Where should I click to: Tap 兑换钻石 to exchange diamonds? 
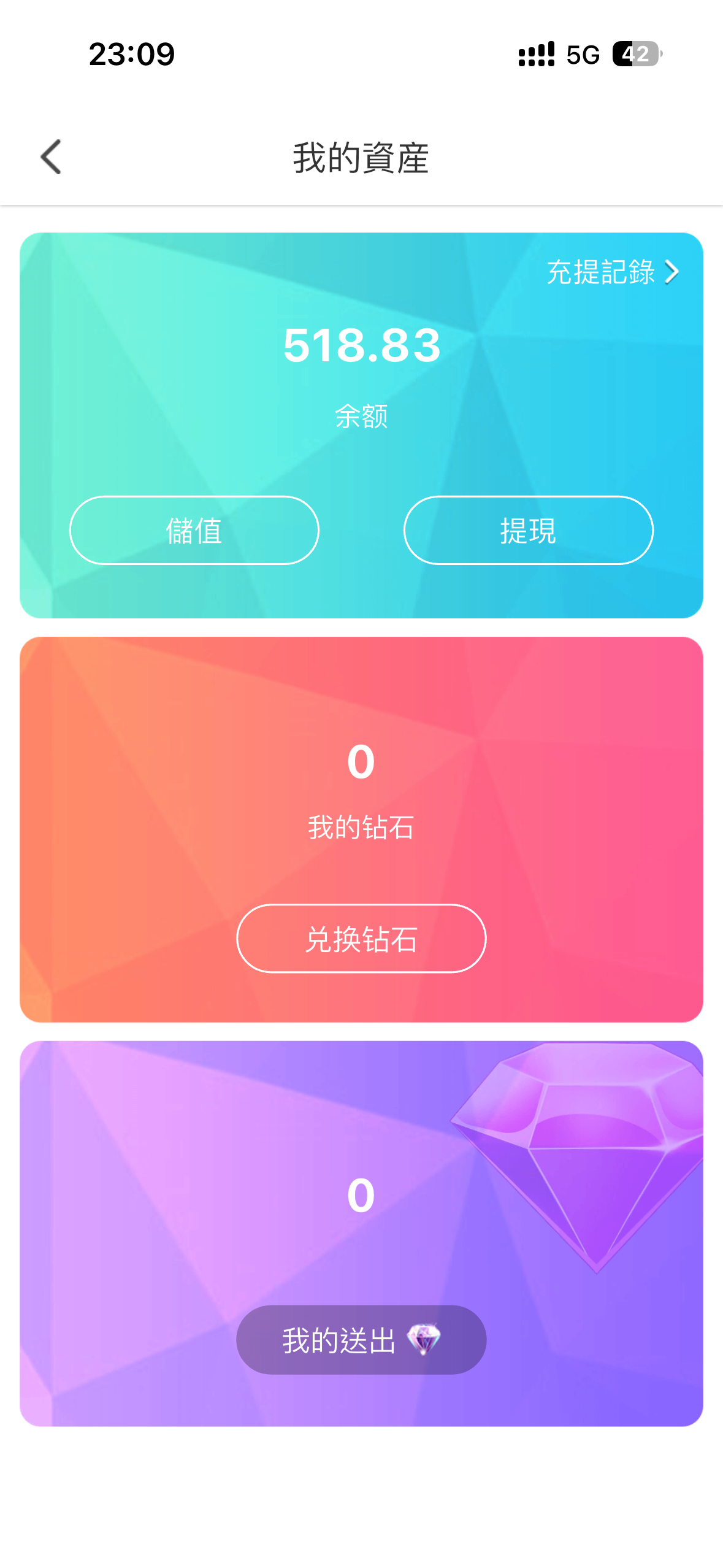361,939
